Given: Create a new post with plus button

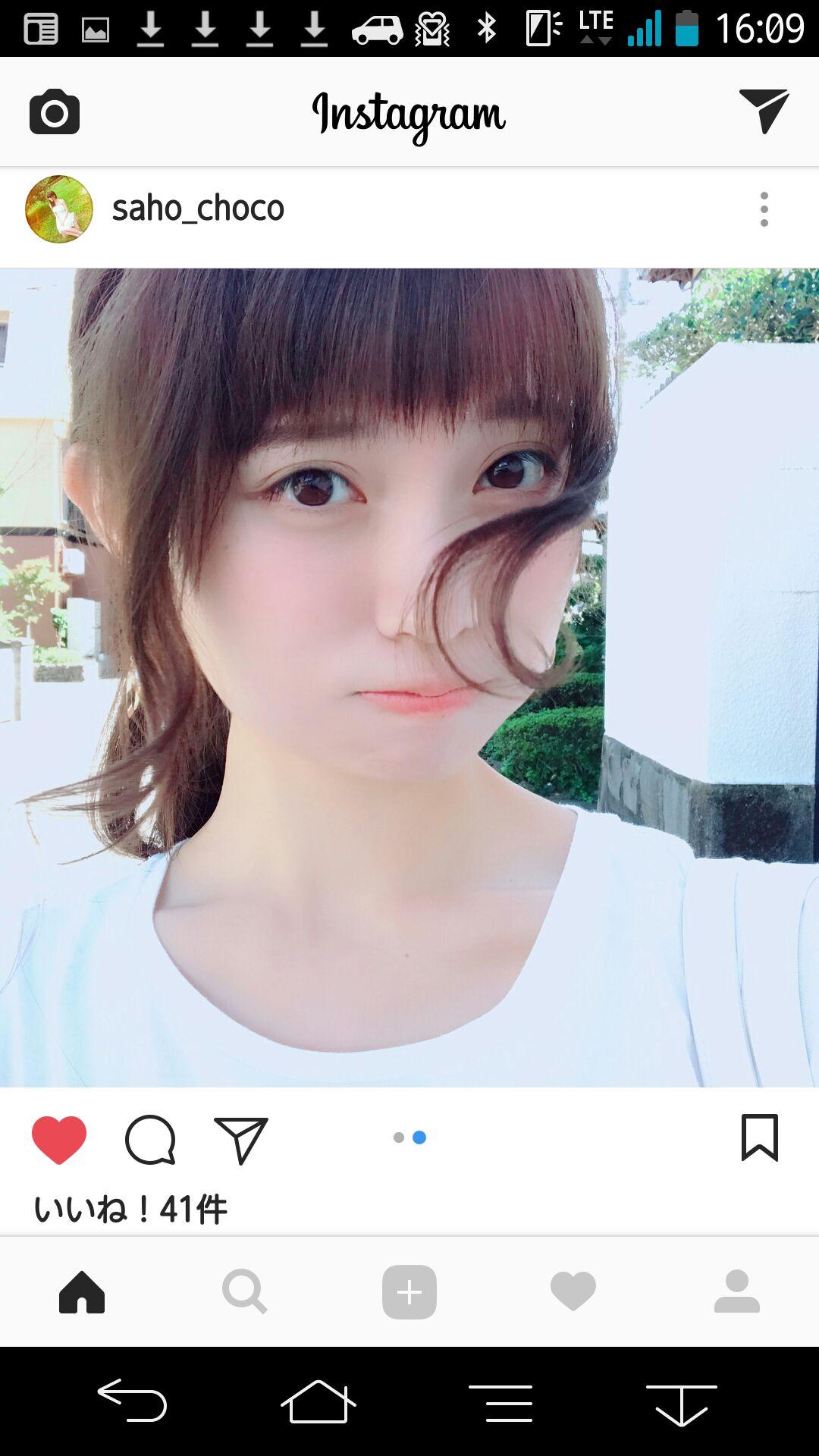Looking at the screenshot, I should [x=409, y=1292].
